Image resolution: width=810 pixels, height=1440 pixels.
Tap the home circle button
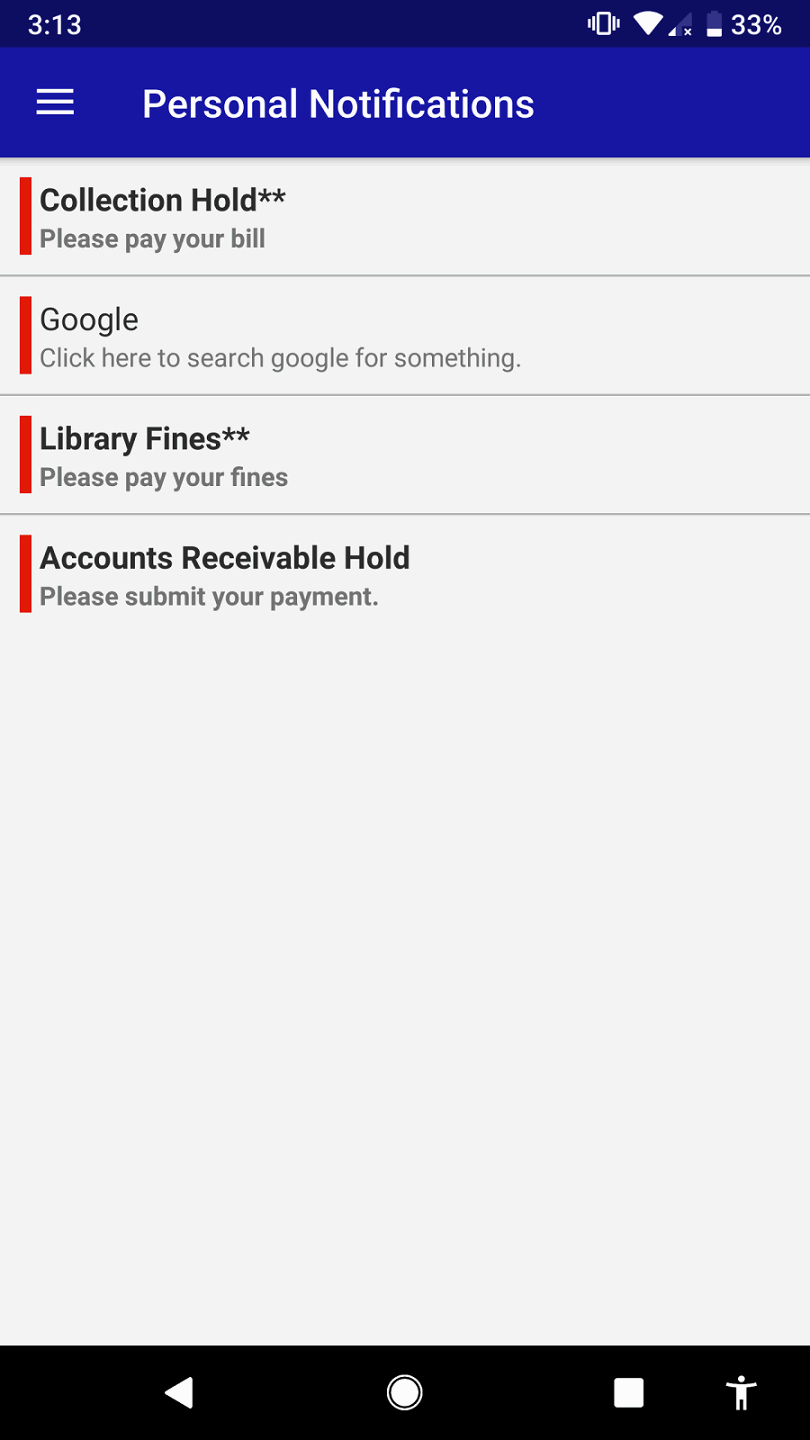point(405,1392)
